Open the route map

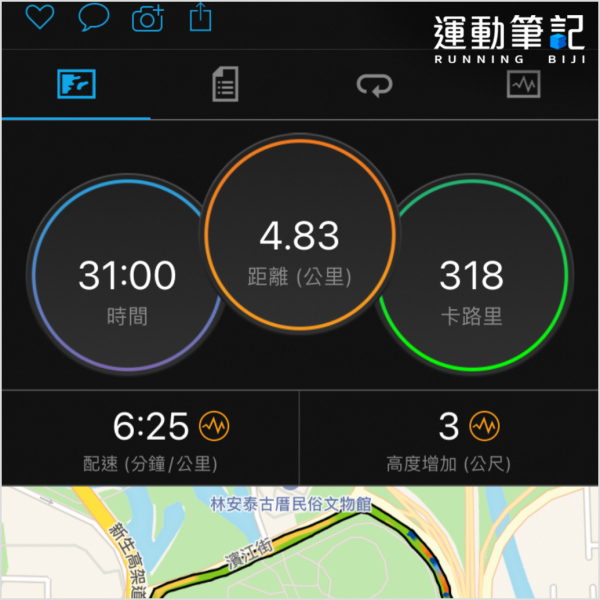300,545
